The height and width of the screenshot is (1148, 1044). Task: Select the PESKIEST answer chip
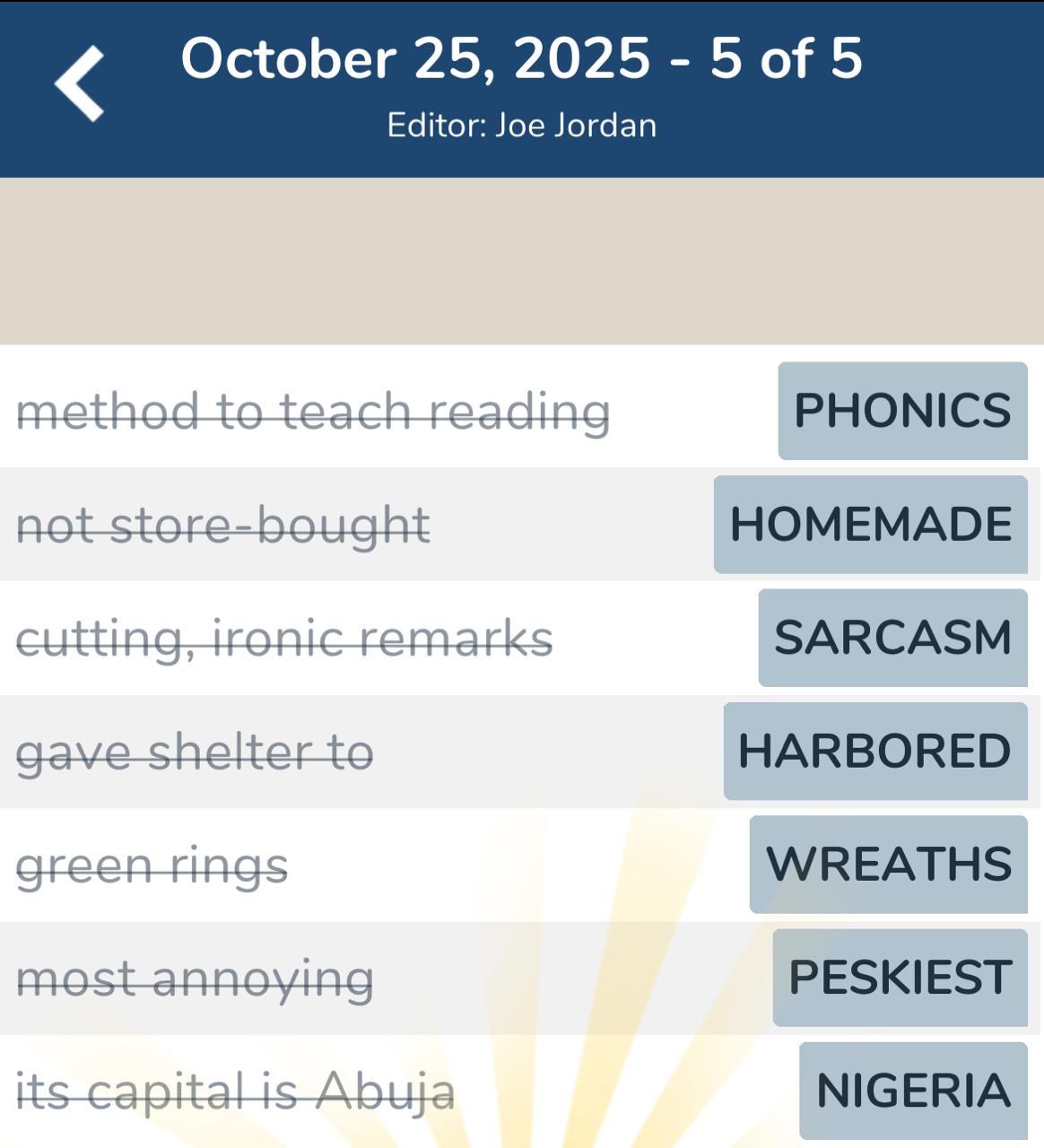tap(900, 978)
